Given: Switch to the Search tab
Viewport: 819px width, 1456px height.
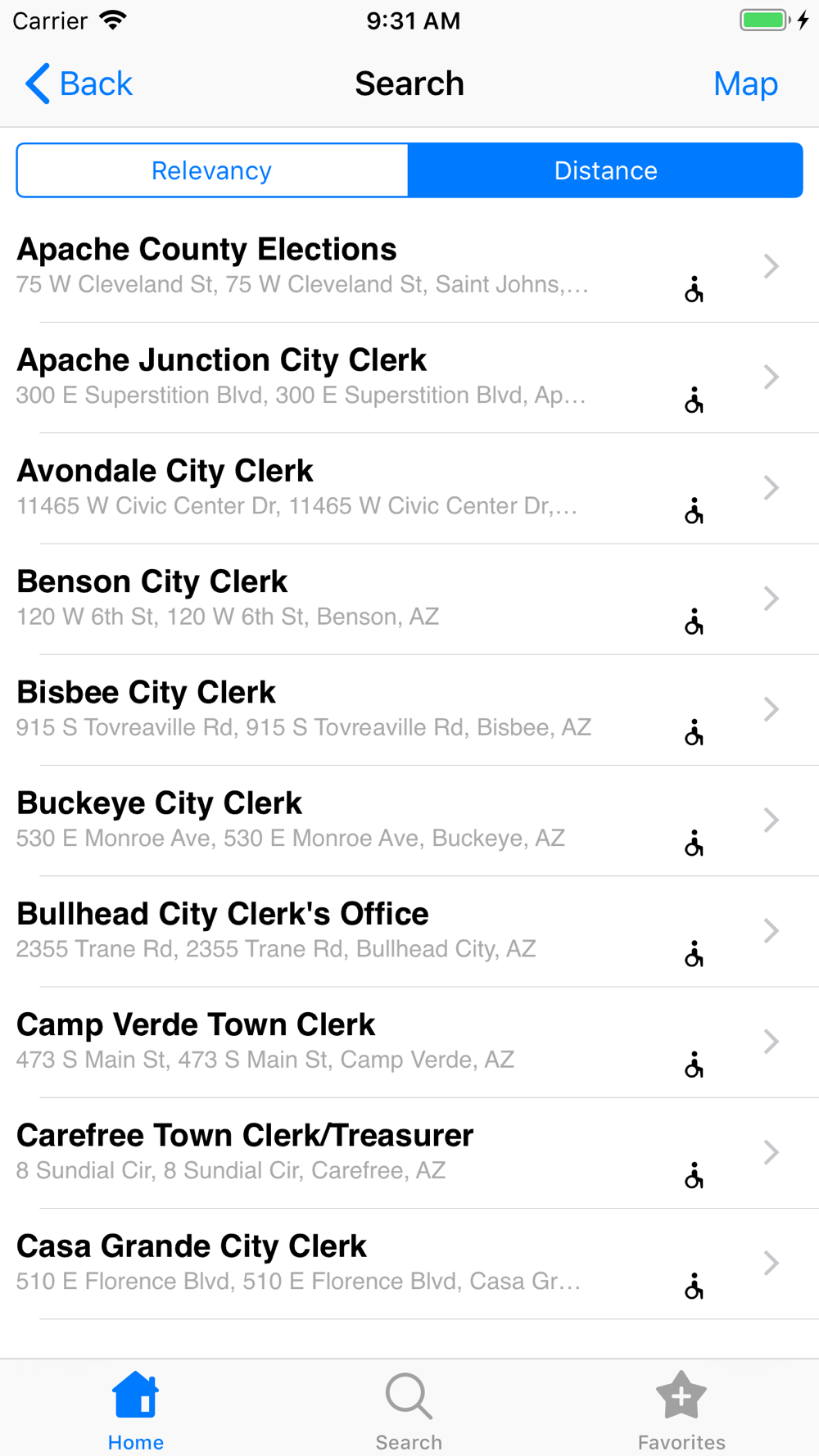Looking at the screenshot, I should [x=409, y=1409].
